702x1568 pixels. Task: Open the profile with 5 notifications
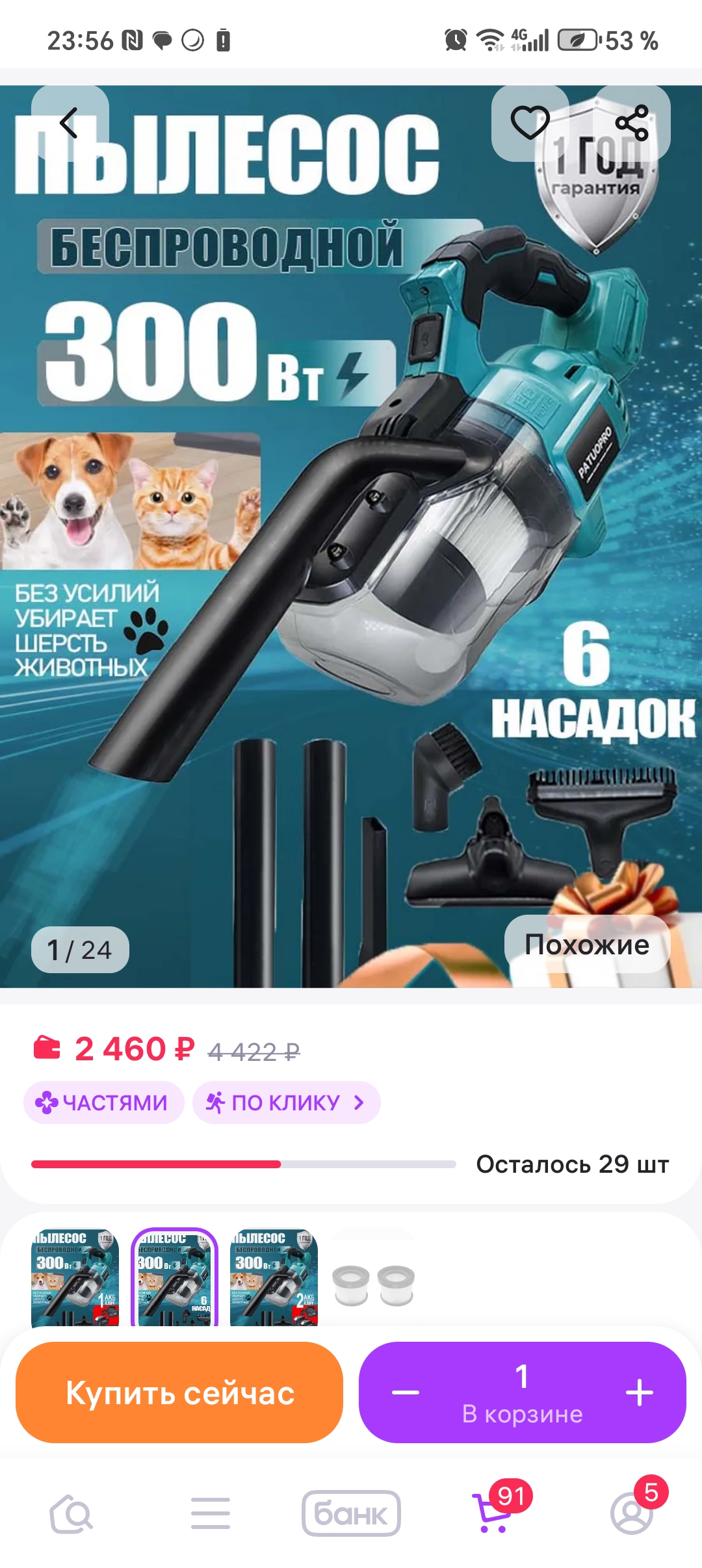(x=629, y=1513)
